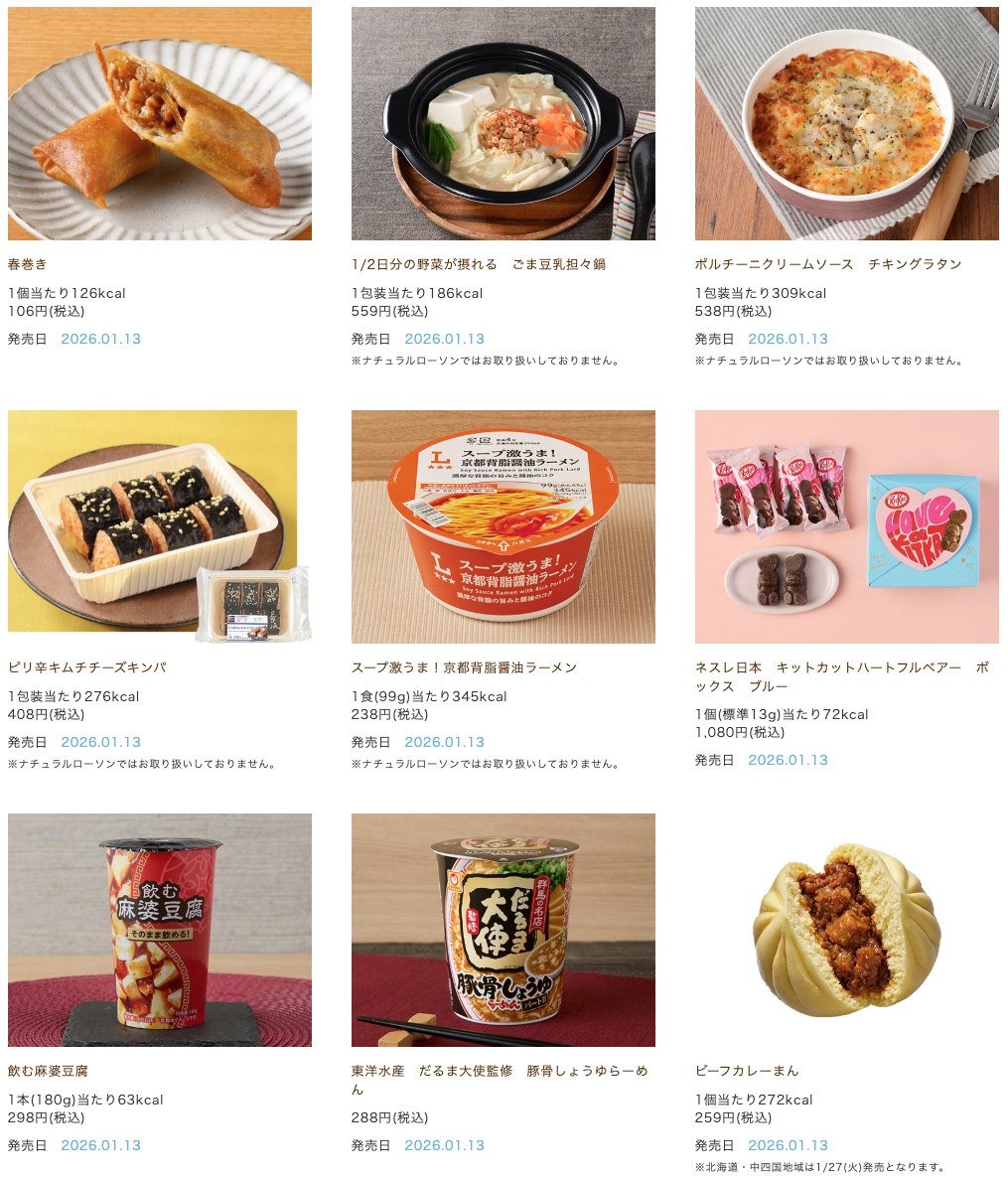View だるま大使監修 豚骨しょうゆらーめん

(x=503, y=930)
